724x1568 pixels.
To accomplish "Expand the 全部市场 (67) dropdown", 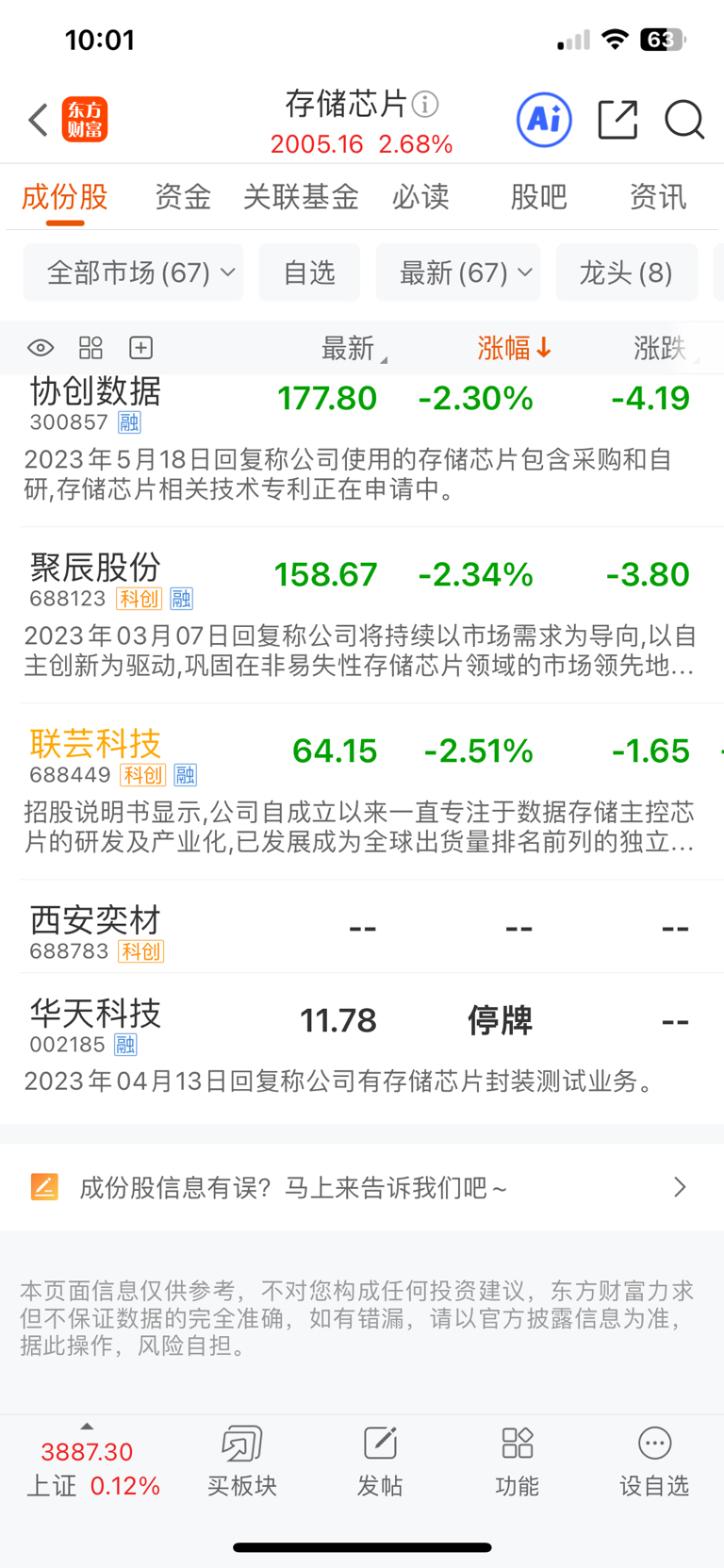I will point(133,272).
